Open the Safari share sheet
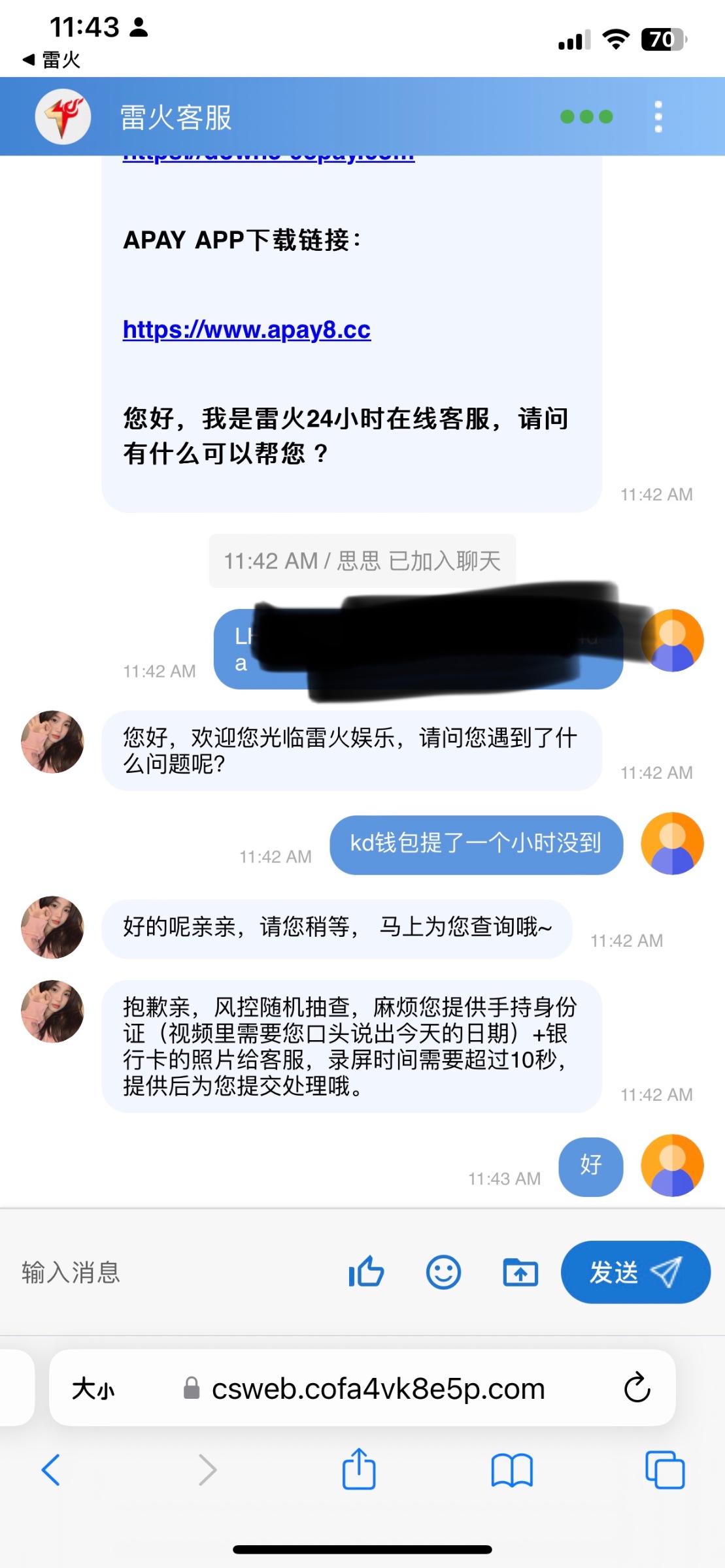725x1568 pixels. (359, 1470)
